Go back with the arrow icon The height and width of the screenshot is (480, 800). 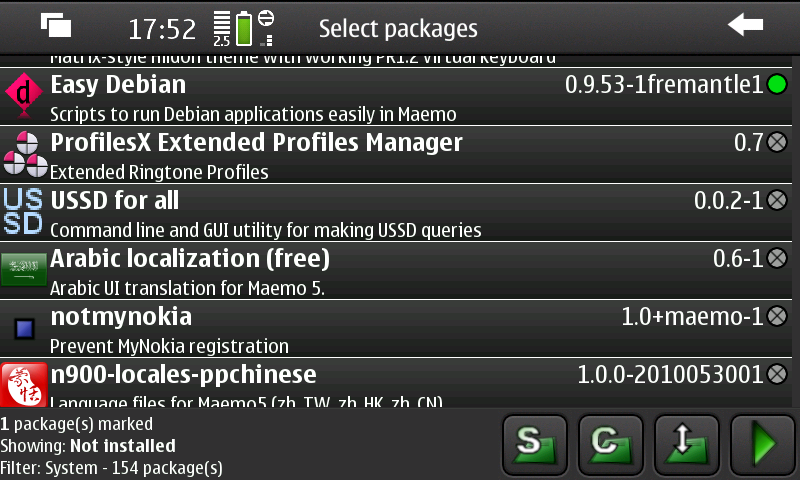745,26
